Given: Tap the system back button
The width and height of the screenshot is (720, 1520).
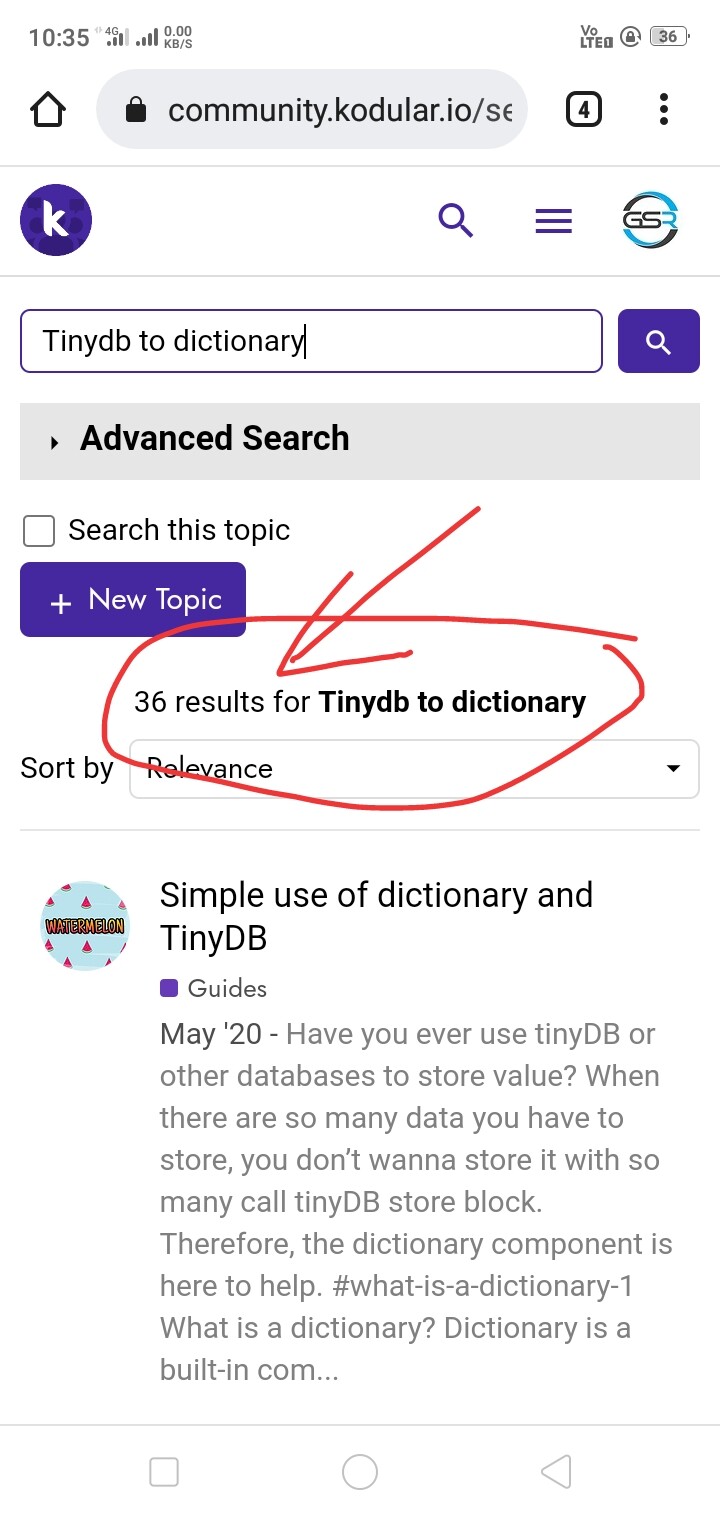Looking at the screenshot, I should (x=556, y=1471).
